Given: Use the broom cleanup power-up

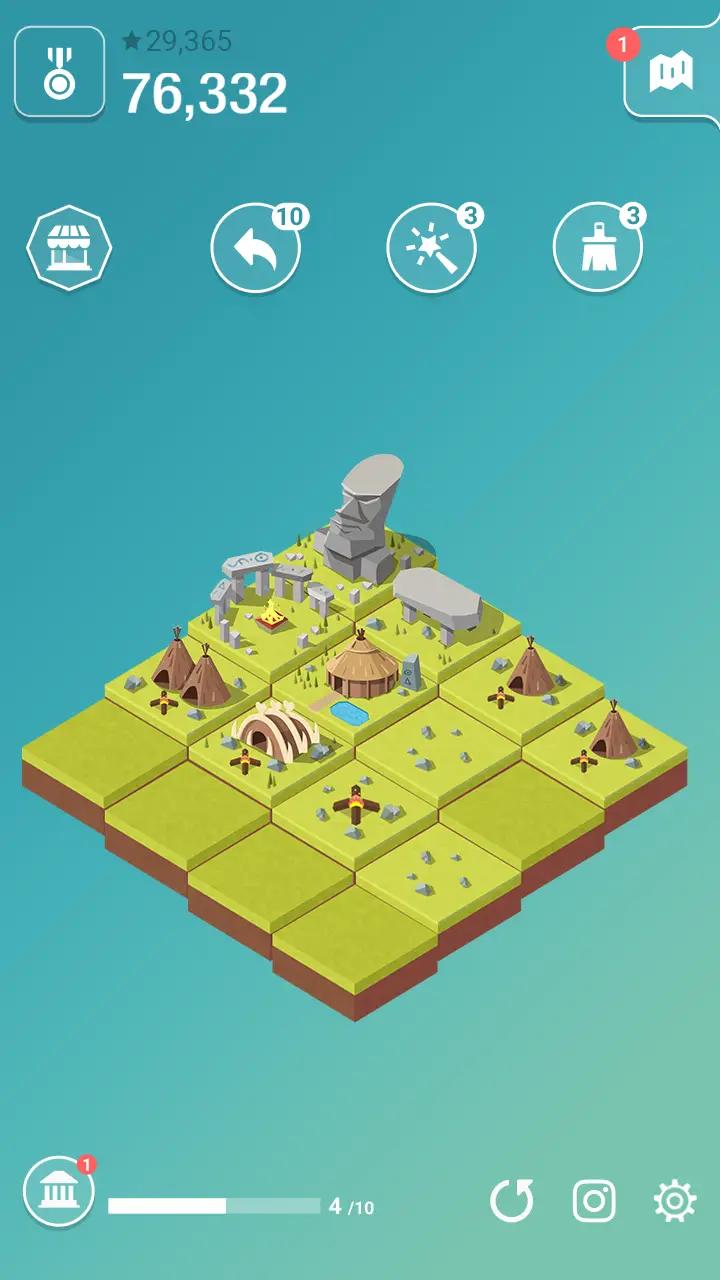Looking at the screenshot, I should tap(597, 248).
